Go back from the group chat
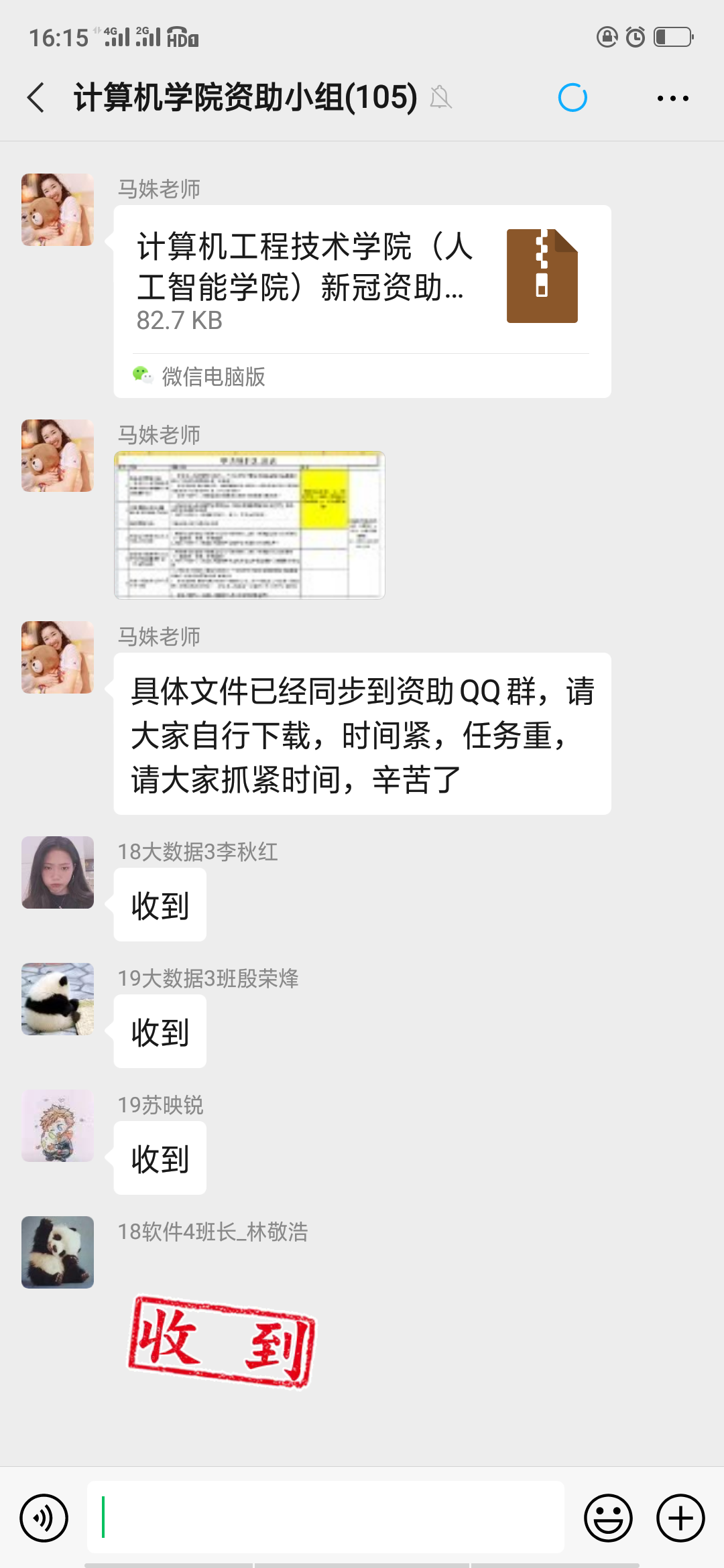This screenshot has height=1568, width=724. [x=36, y=98]
